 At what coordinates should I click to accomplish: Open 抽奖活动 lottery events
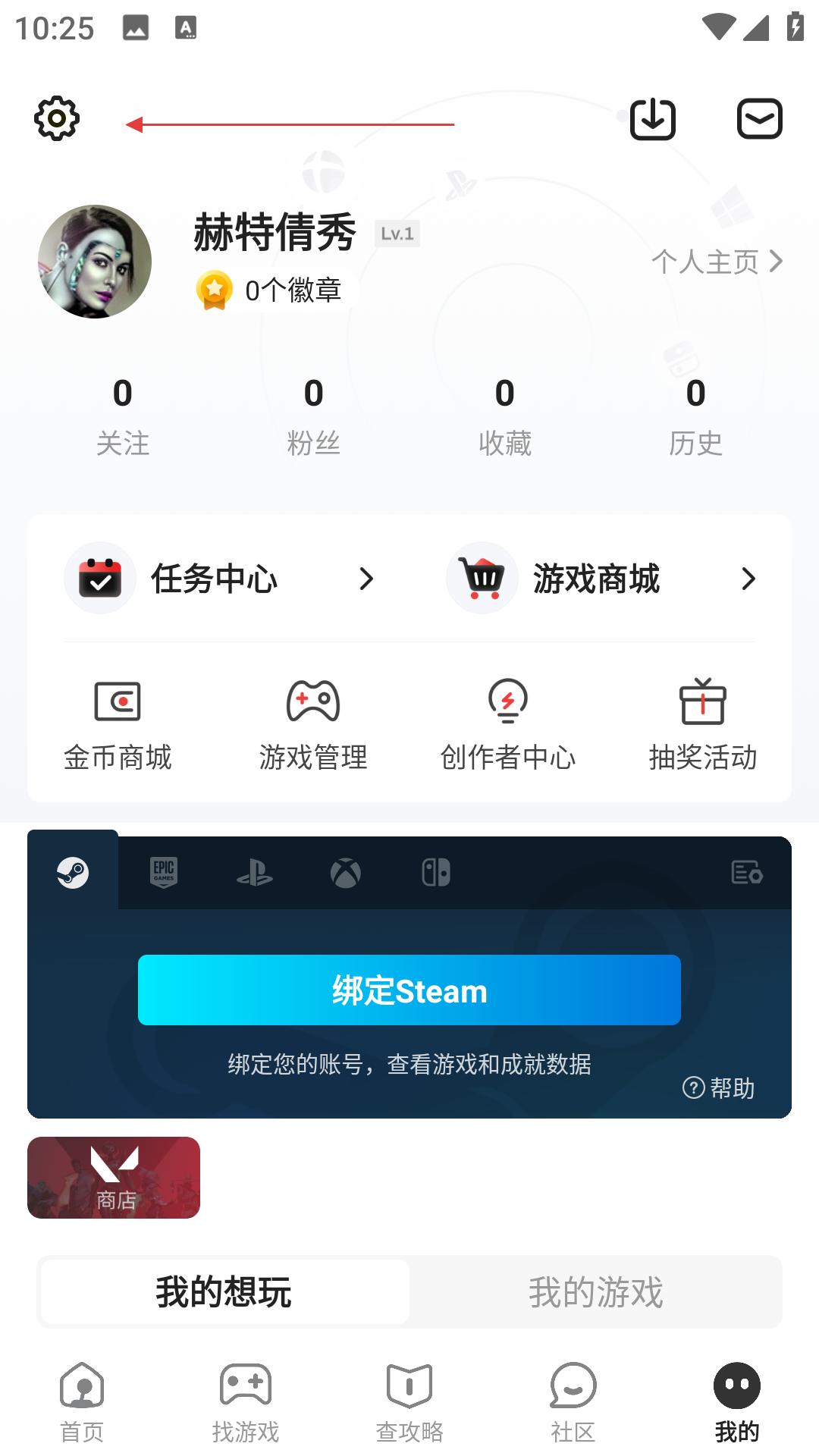pyautogui.click(x=703, y=725)
